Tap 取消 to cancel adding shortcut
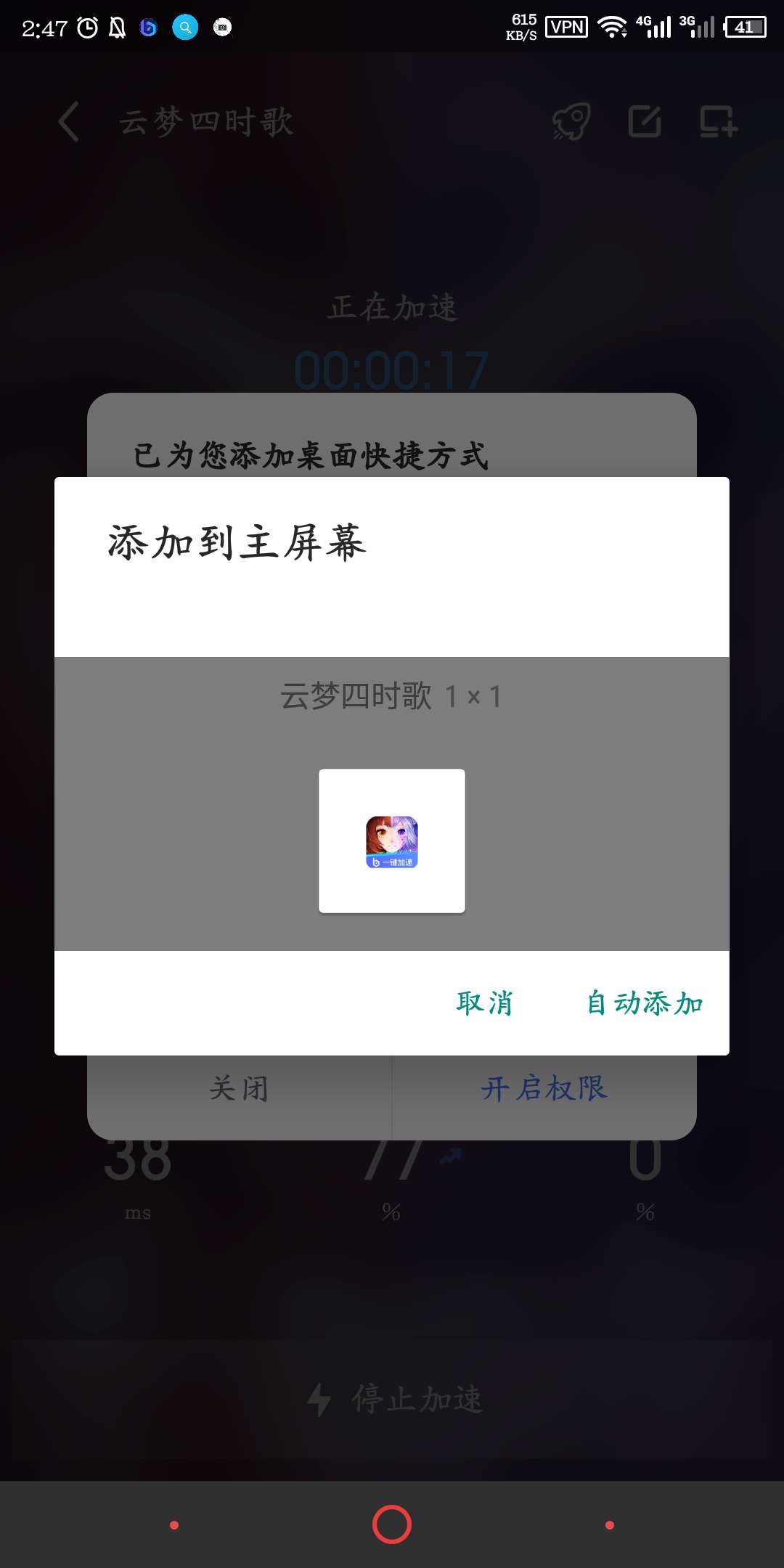This screenshot has height=1568, width=784. [484, 1003]
